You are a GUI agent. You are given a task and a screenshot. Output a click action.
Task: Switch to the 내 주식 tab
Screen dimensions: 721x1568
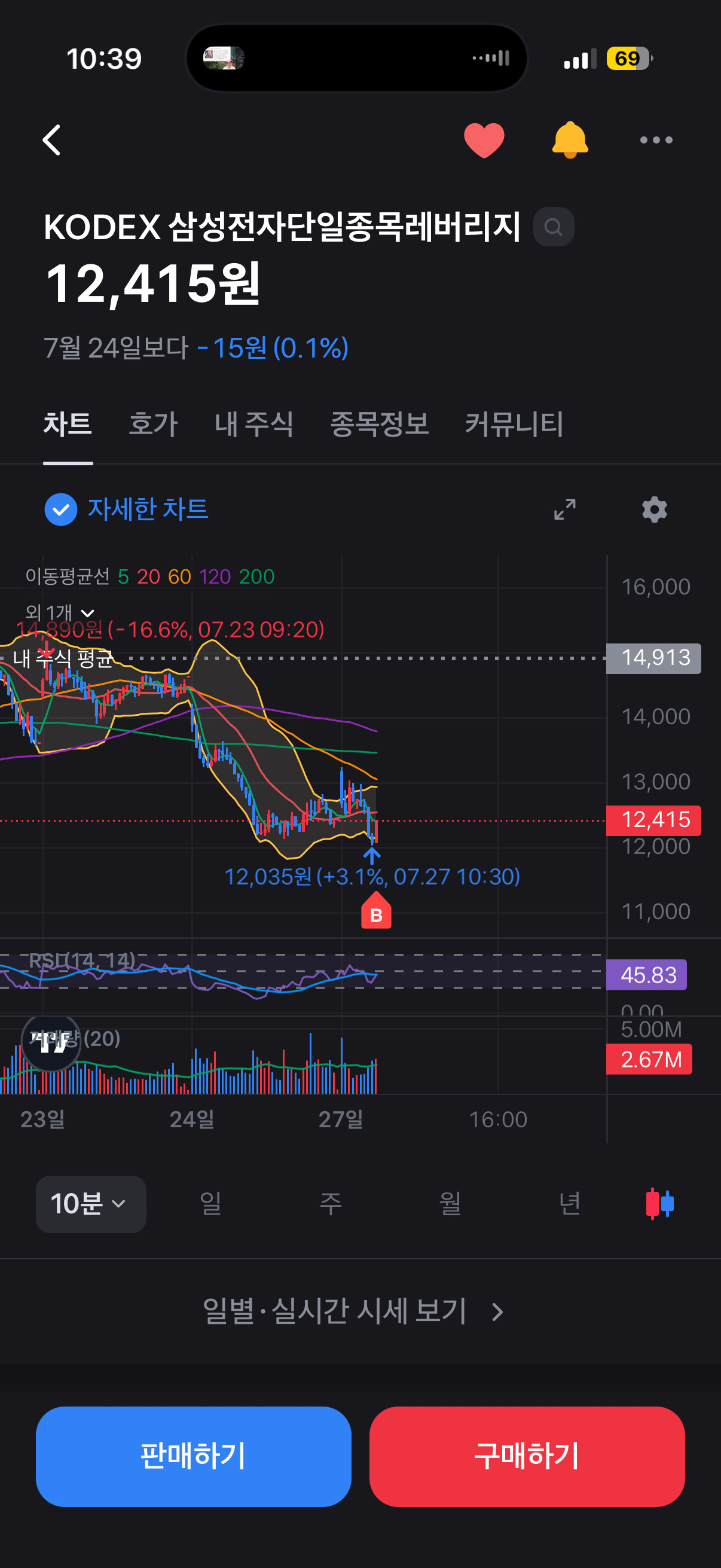click(253, 423)
